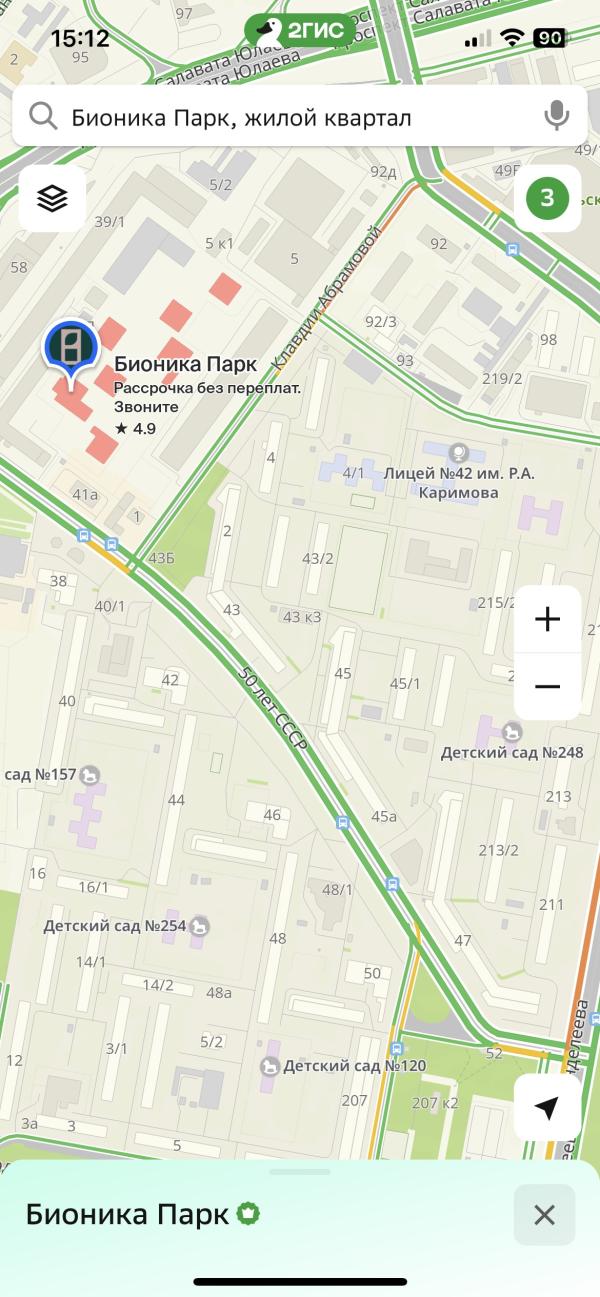This screenshot has height=1297, width=600.
Task: Zoom out on the map
Action: click(x=547, y=686)
